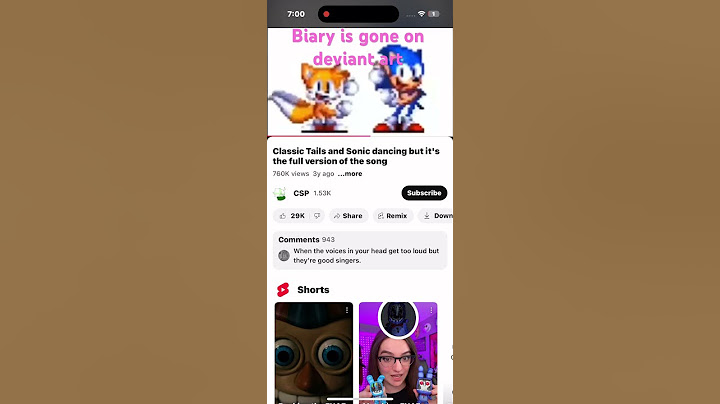Screen dimensions: 720x404
Task: Tap the video player
Action: tap(359, 80)
